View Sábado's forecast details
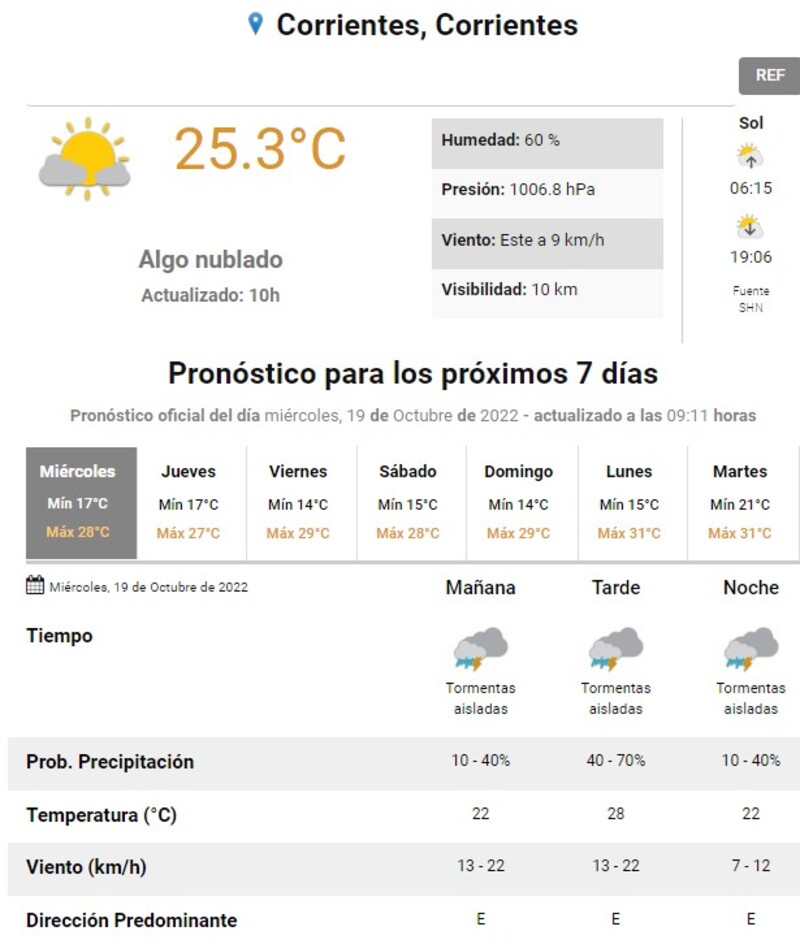Image resolution: width=800 pixels, height=944 pixels. 408,502
